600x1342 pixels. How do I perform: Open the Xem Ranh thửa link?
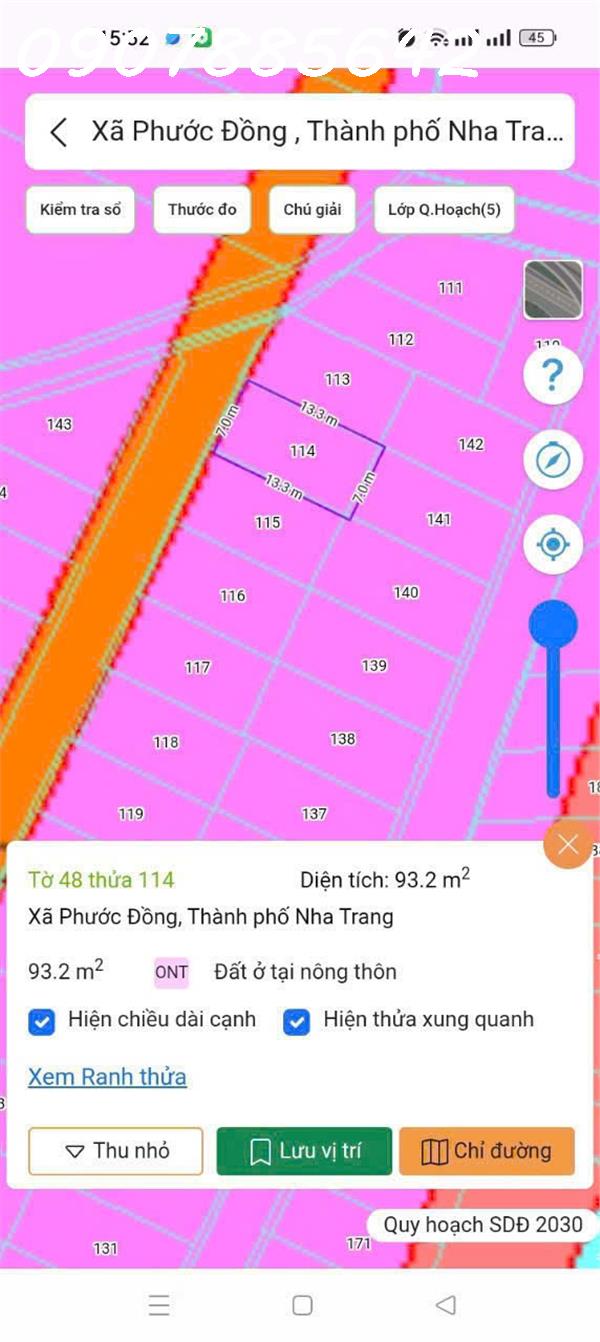pos(107,1077)
